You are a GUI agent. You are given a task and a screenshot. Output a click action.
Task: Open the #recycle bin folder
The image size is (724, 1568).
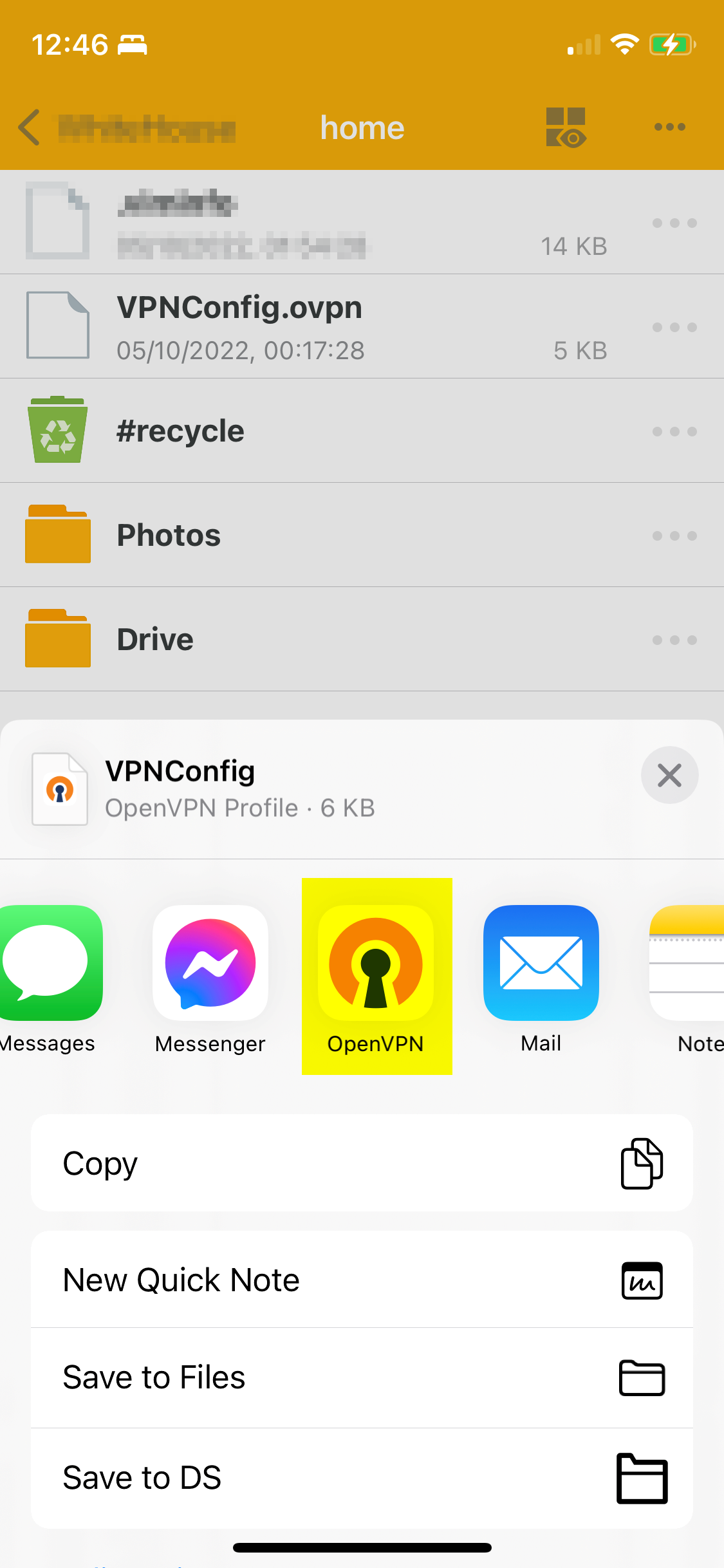[181, 430]
